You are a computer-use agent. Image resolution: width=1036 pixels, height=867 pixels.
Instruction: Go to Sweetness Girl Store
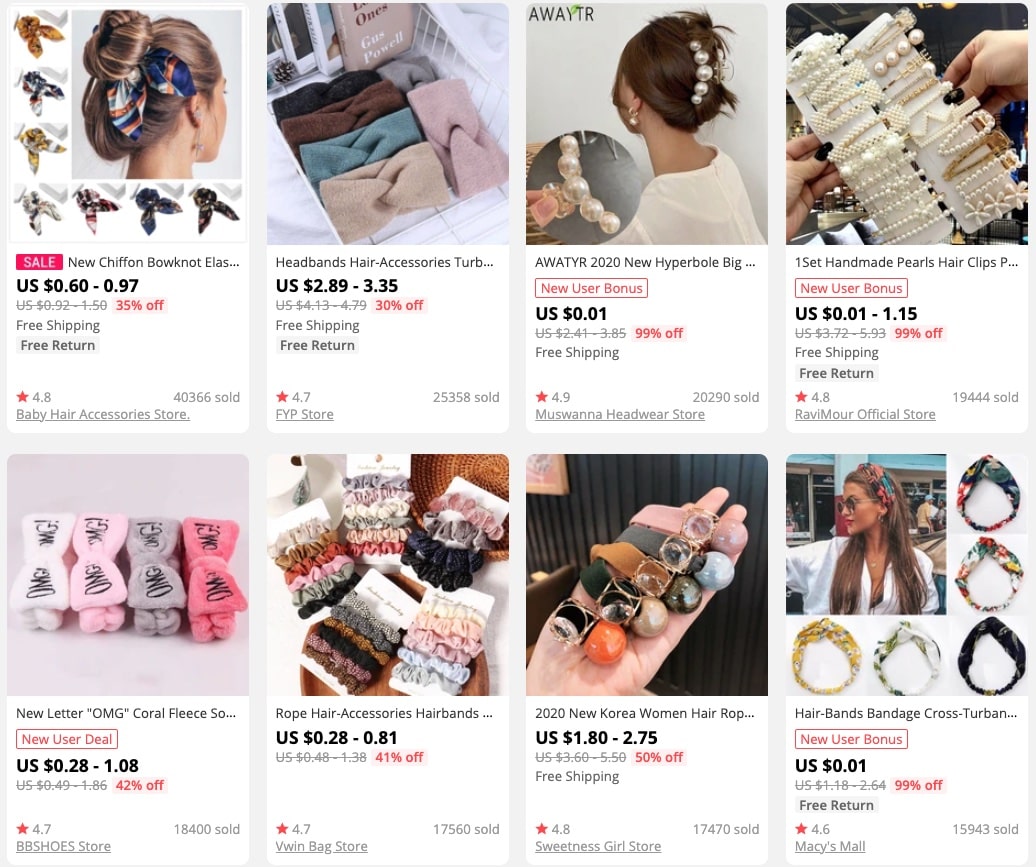pyautogui.click(x=598, y=847)
